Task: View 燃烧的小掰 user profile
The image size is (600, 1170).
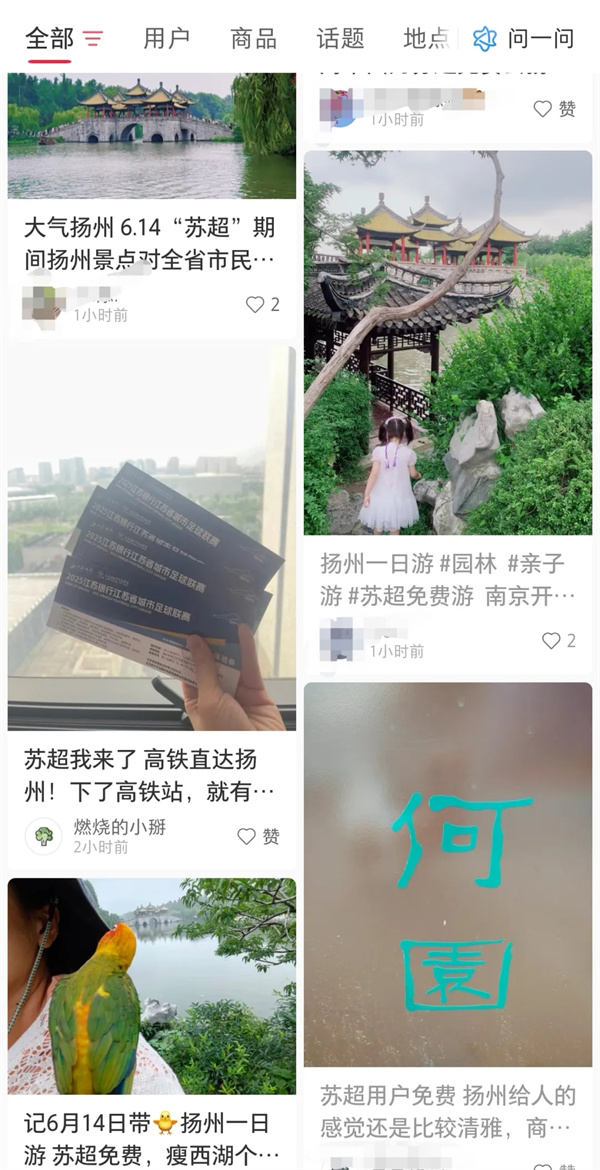Action: (43, 835)
